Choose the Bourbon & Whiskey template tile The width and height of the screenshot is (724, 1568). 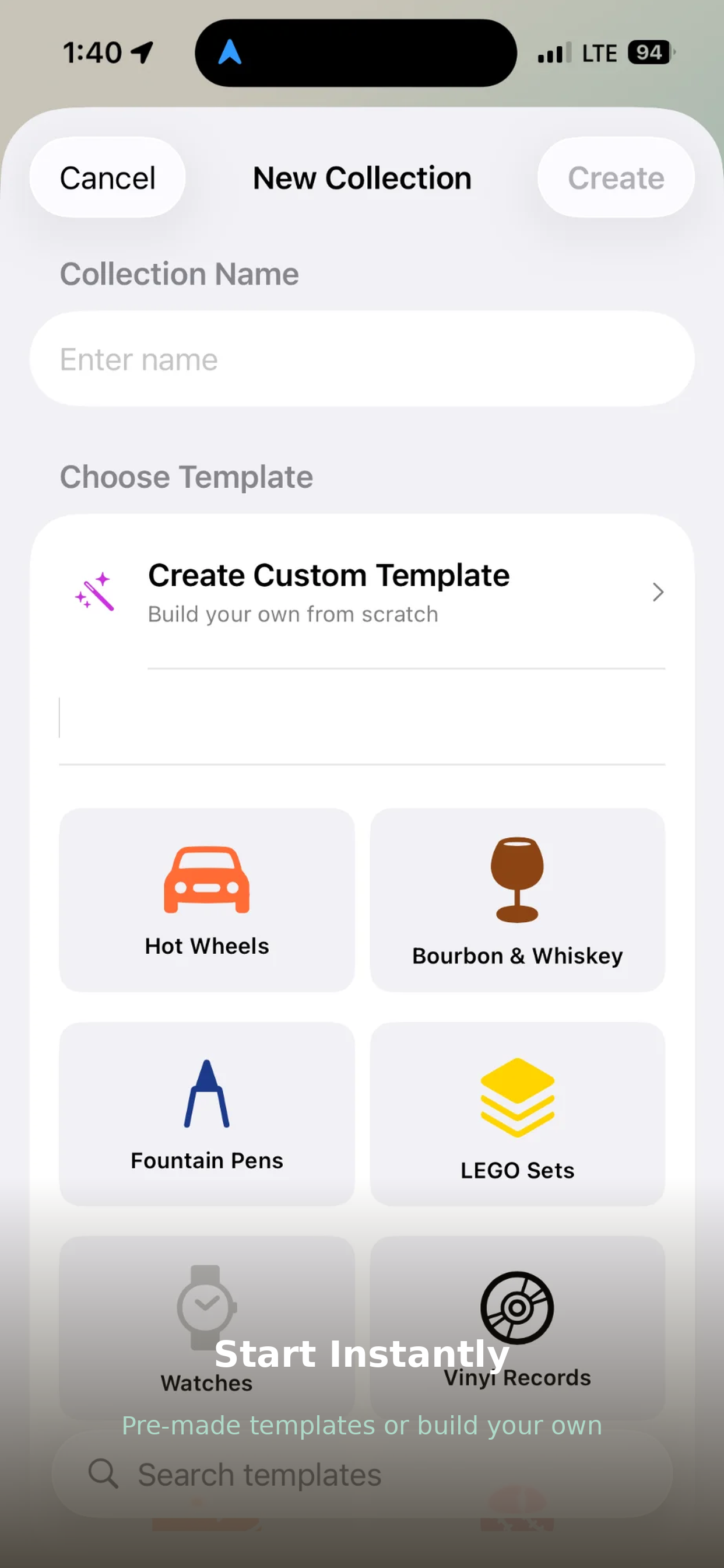[516, 900]
